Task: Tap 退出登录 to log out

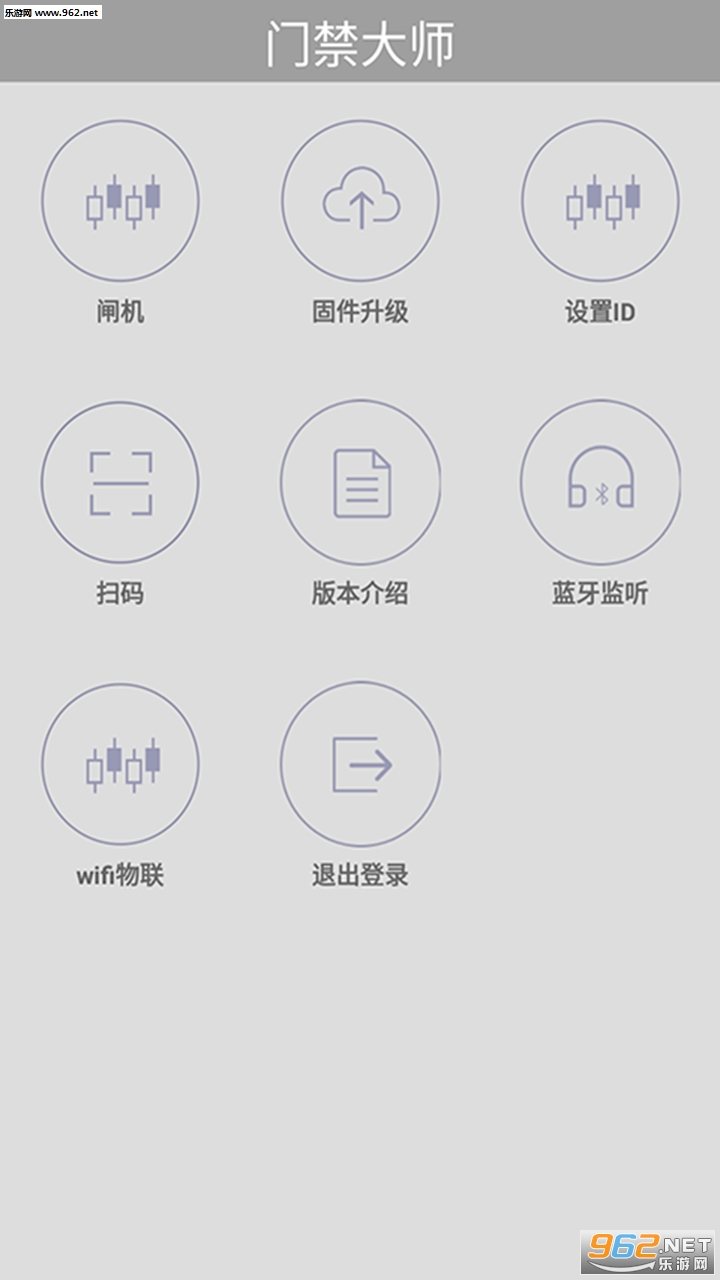Action: [x=360, y=765]
